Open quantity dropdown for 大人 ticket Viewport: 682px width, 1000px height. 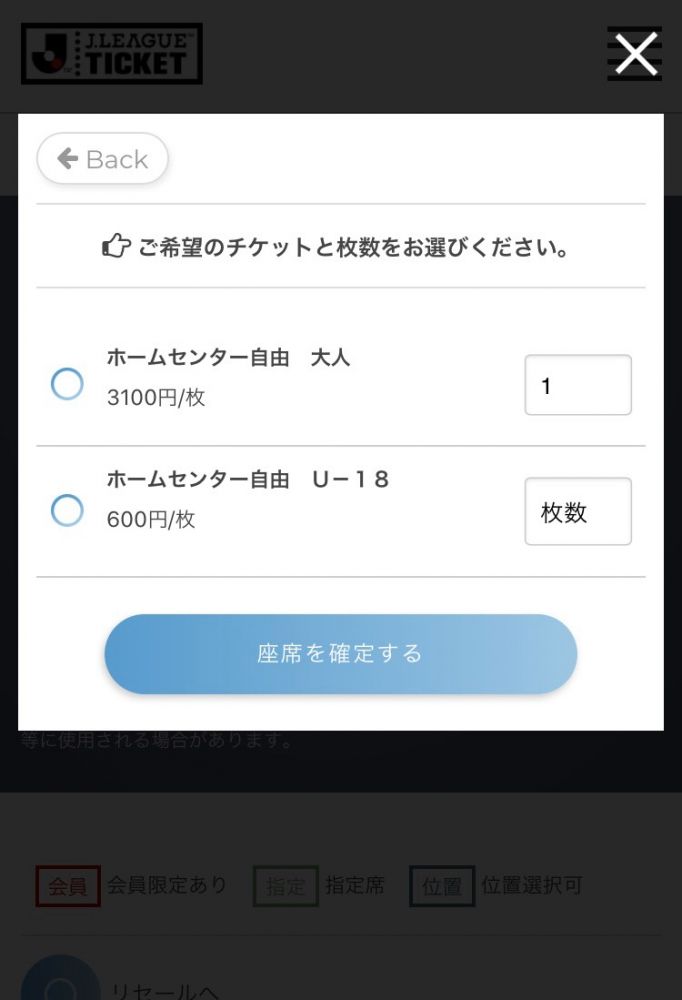click(578, 385)
